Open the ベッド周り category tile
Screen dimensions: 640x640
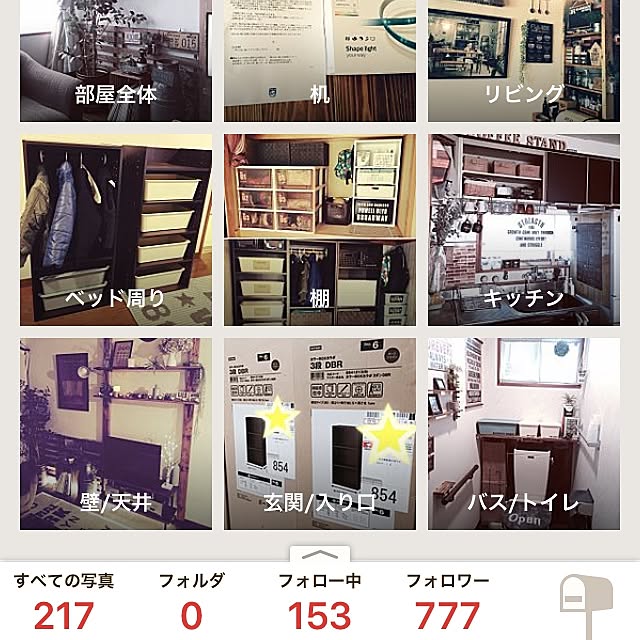[x=116, y=230]
